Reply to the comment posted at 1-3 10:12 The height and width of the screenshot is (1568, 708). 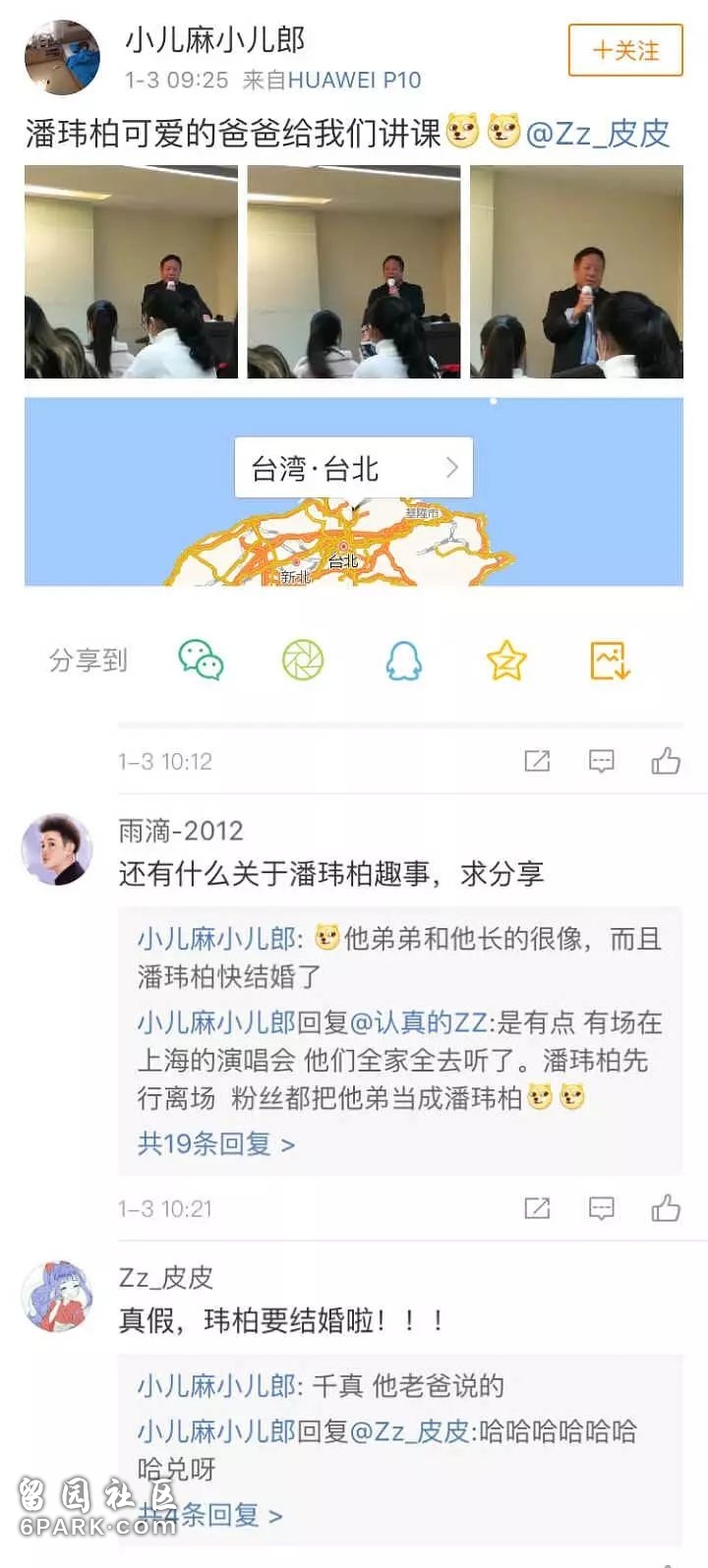pos(601,761)
